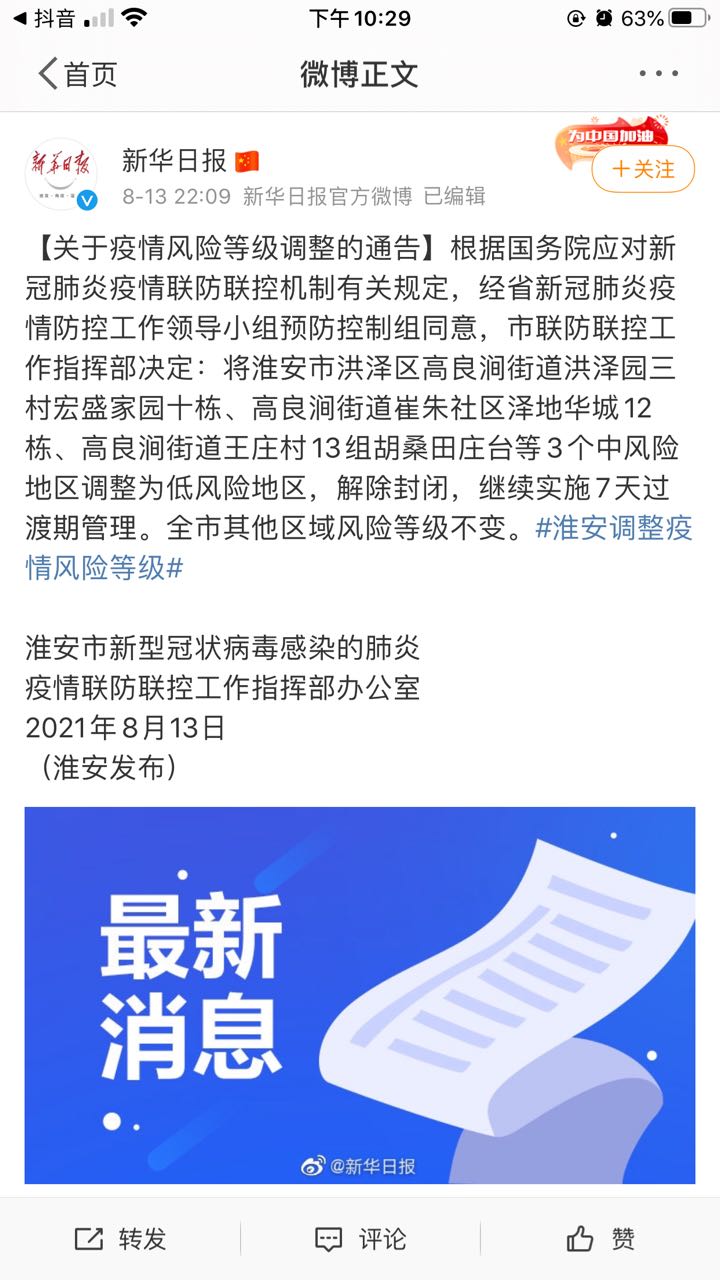Follow 新华日报 with the +关注 button
This screenshot has height=1280, width=720.
[x=643, y=169]
